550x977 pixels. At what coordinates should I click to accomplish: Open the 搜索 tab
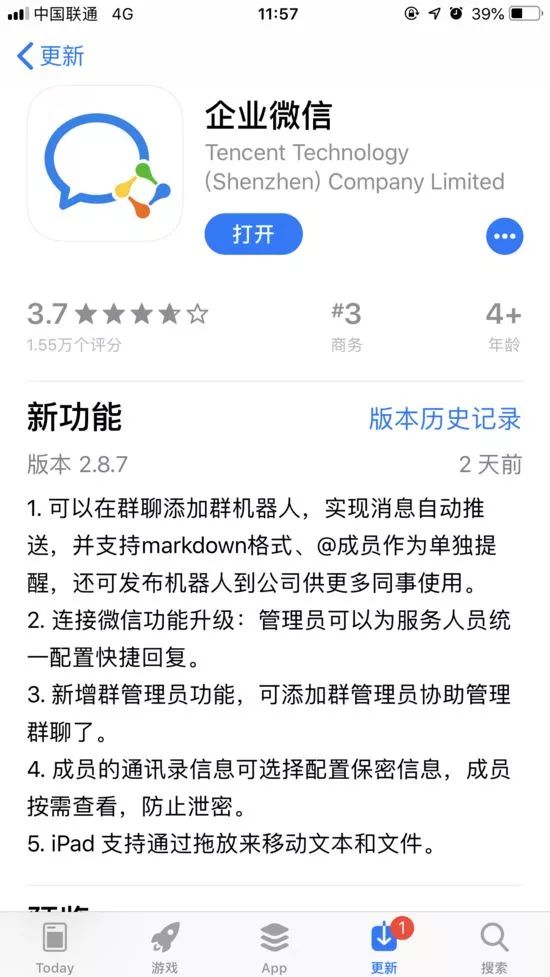(494, 947)
